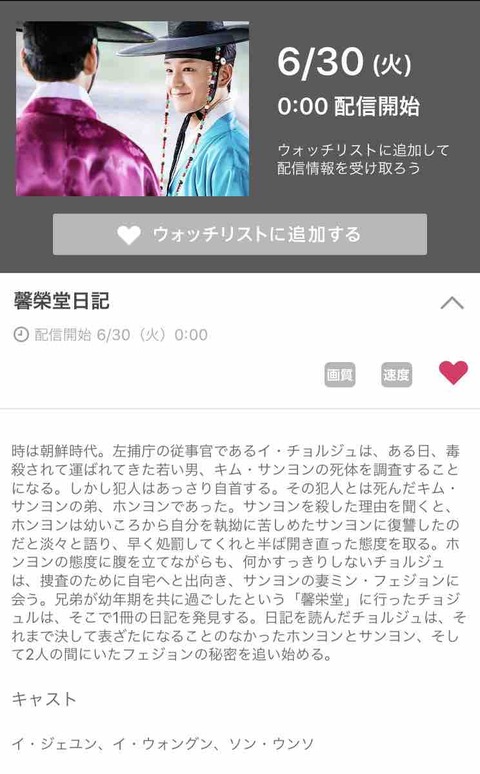
Task: Tap ウォッチリストに追加する button
Action: point(240,234)
